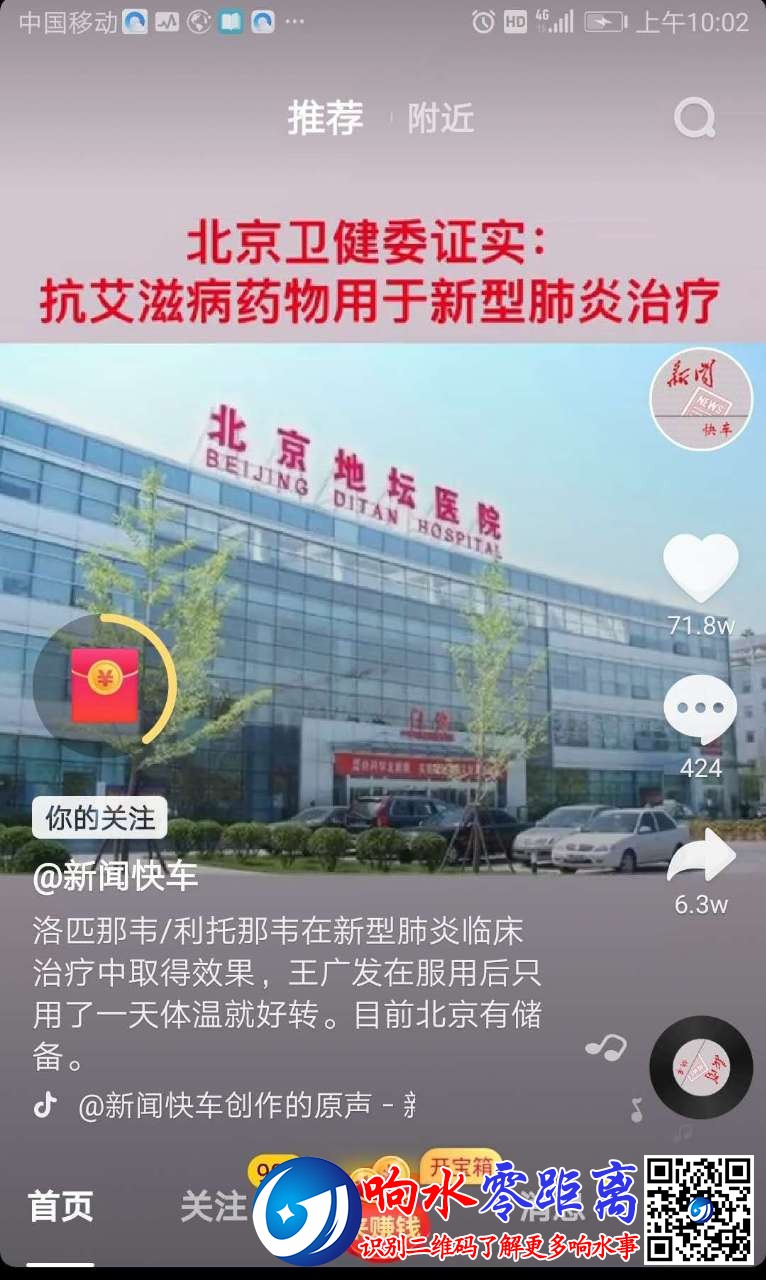Switch to the 关注 bottom tab
The width and height of the screenshot is (766, 1280).
(212, 1206)
